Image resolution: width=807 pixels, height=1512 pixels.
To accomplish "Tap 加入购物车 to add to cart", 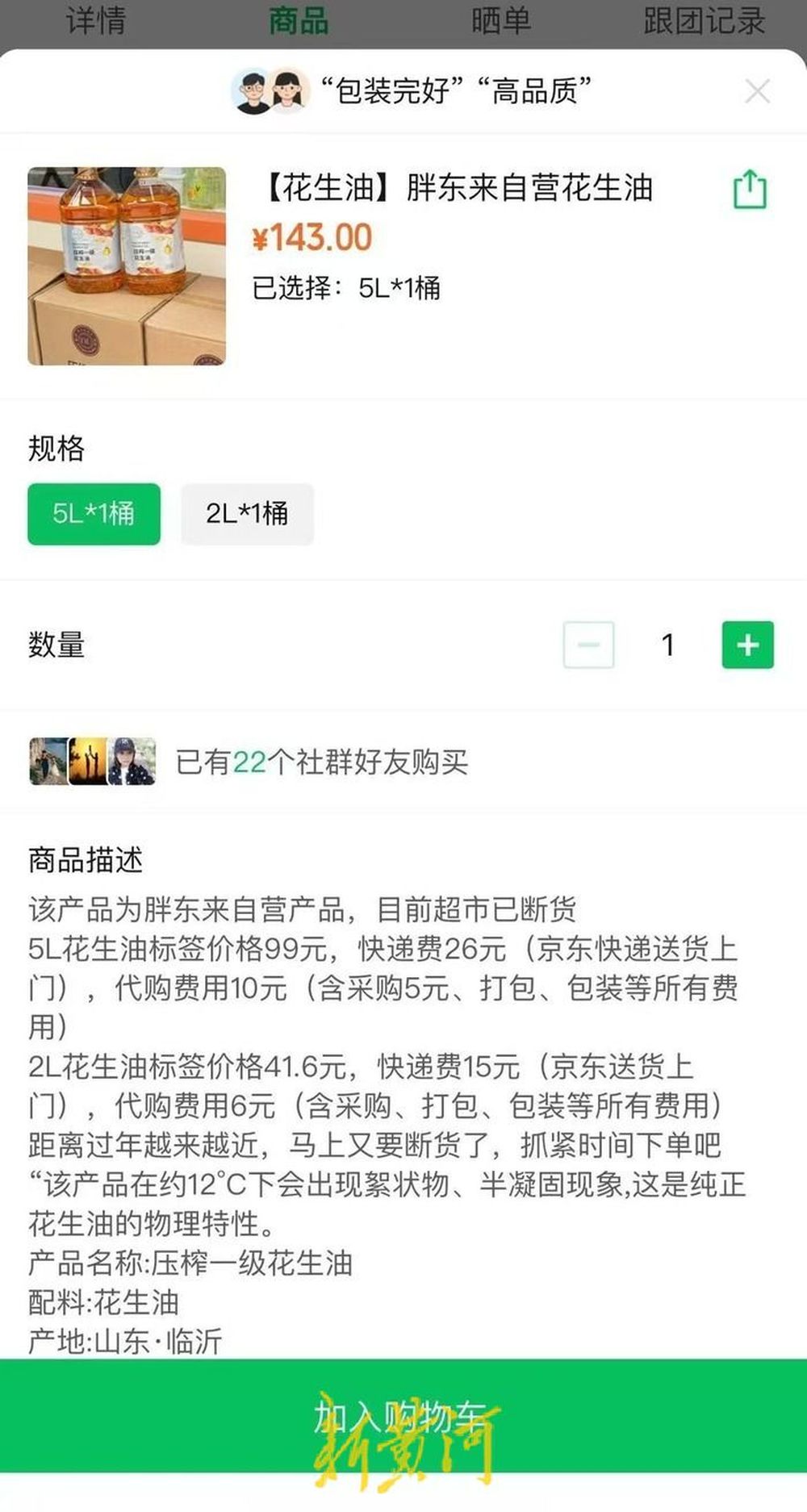I will (x=403, y=1417).
